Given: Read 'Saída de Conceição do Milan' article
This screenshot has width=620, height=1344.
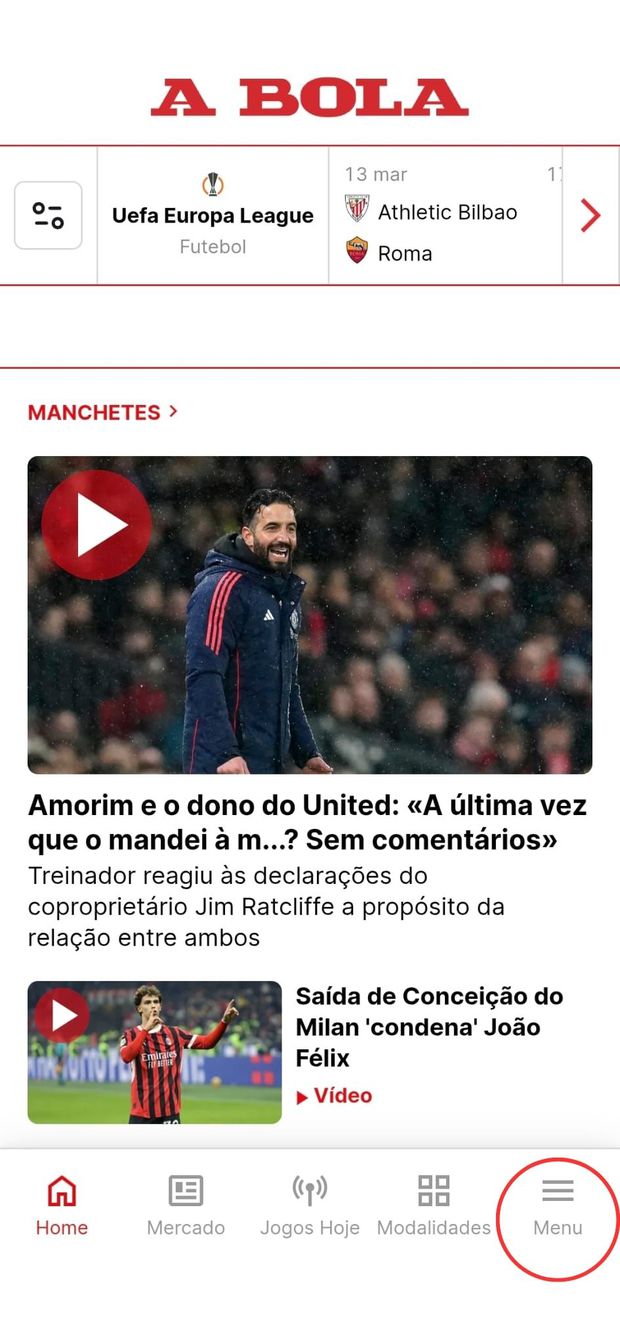Looking at the screenshot, I should pyautogui.click(x=430, y=1026).
